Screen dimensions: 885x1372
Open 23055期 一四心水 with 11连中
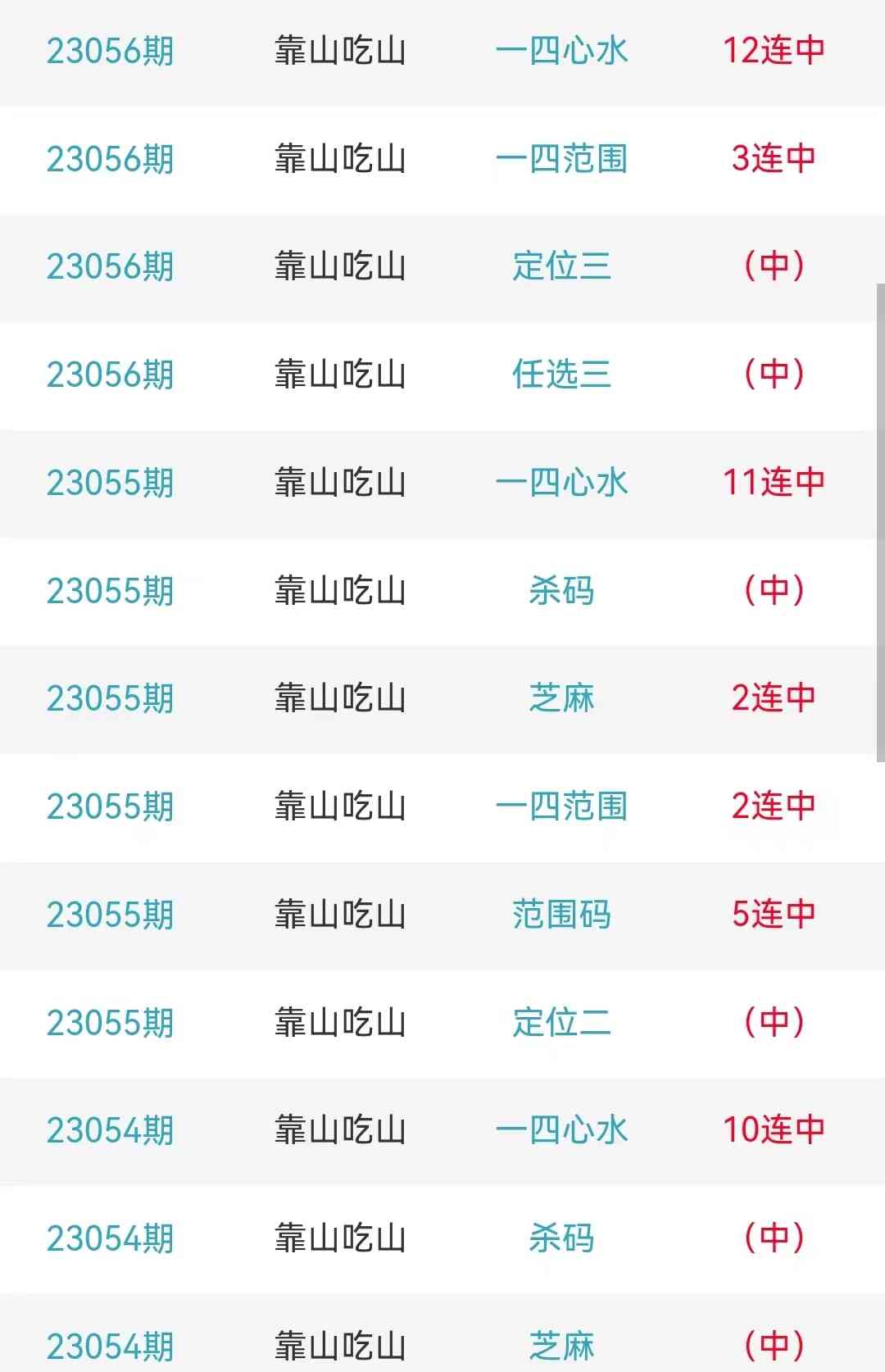(561, 483)
